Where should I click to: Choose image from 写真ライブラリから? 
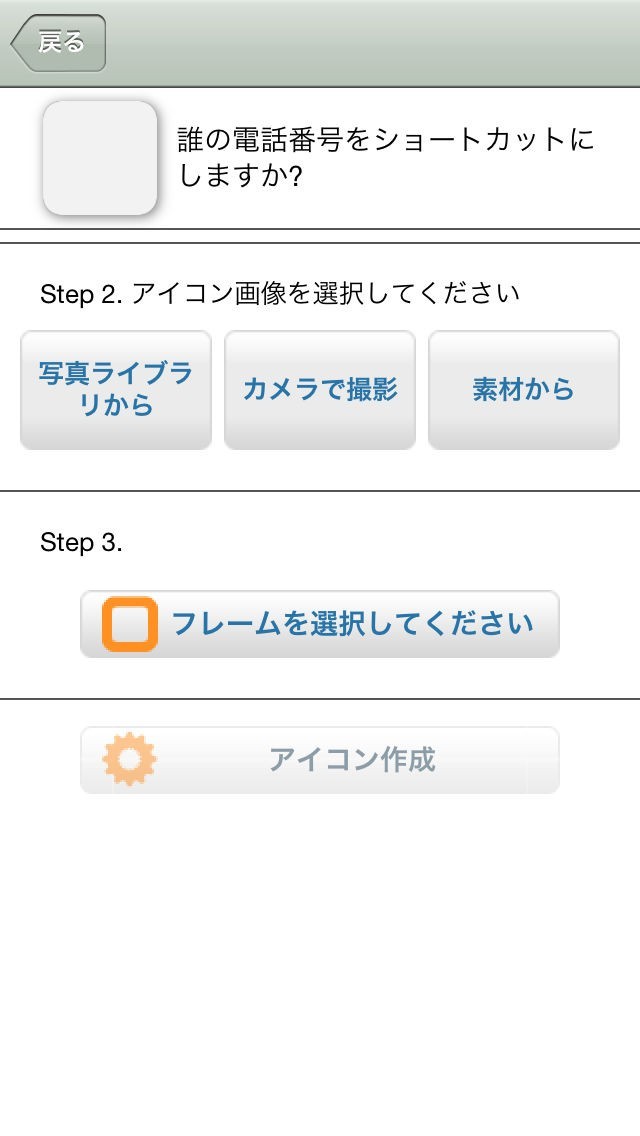[x=116, y=390]
